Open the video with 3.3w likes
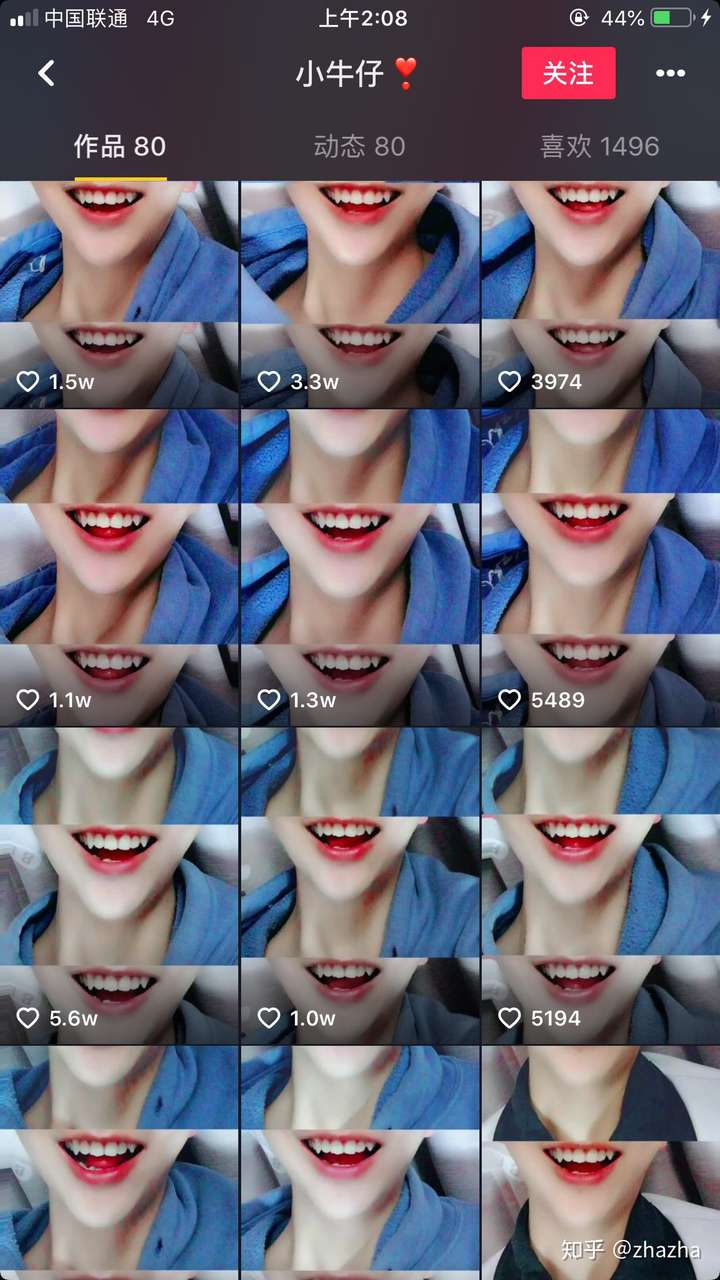This screenshot has height=1280, width=720. coord(360,295)
